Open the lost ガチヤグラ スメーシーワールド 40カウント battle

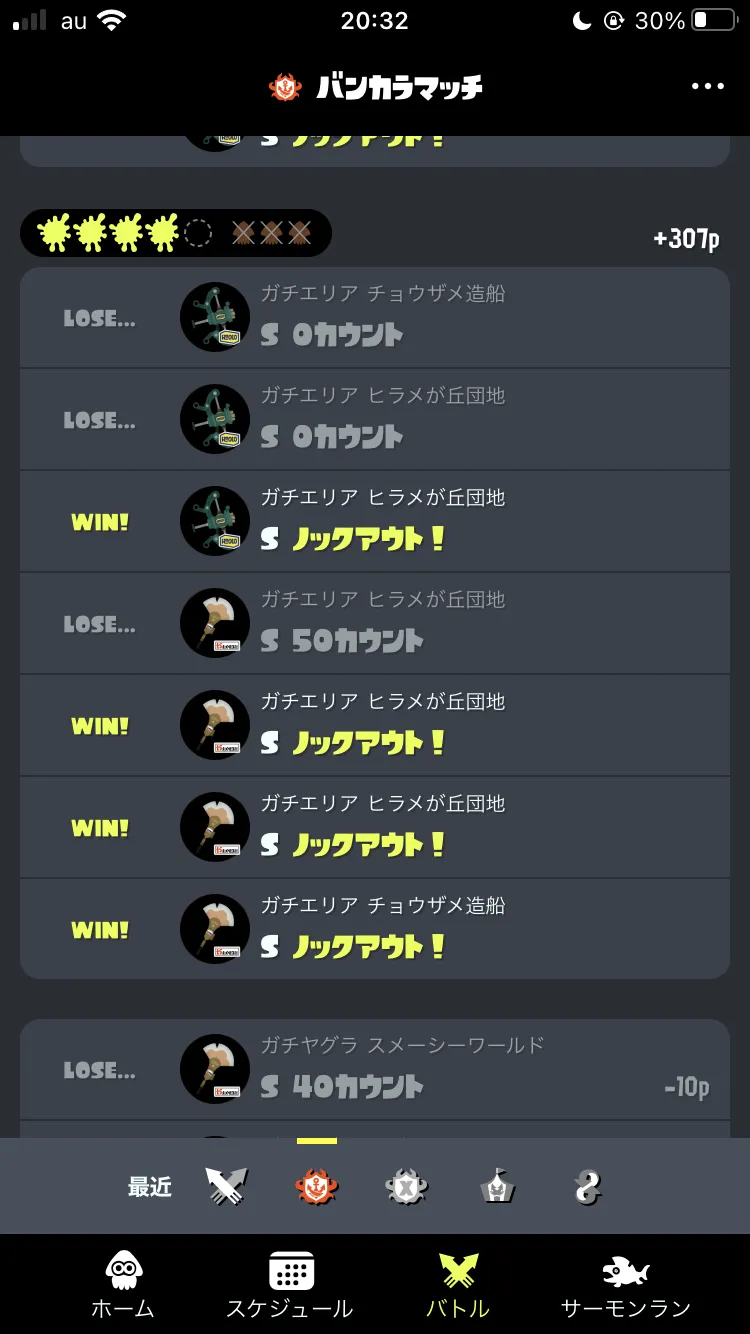(375, 1070)
